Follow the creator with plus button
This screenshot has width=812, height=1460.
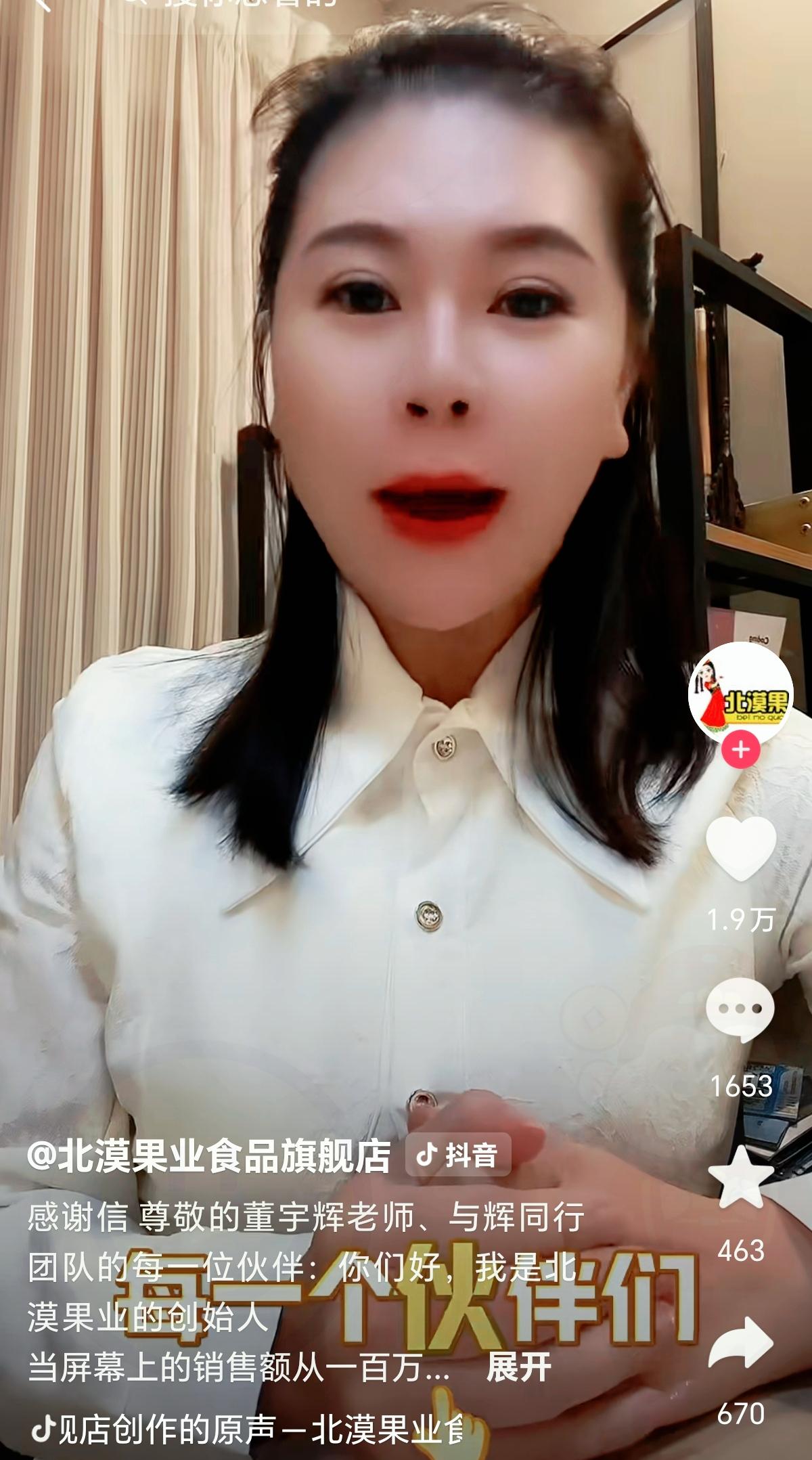741,750
